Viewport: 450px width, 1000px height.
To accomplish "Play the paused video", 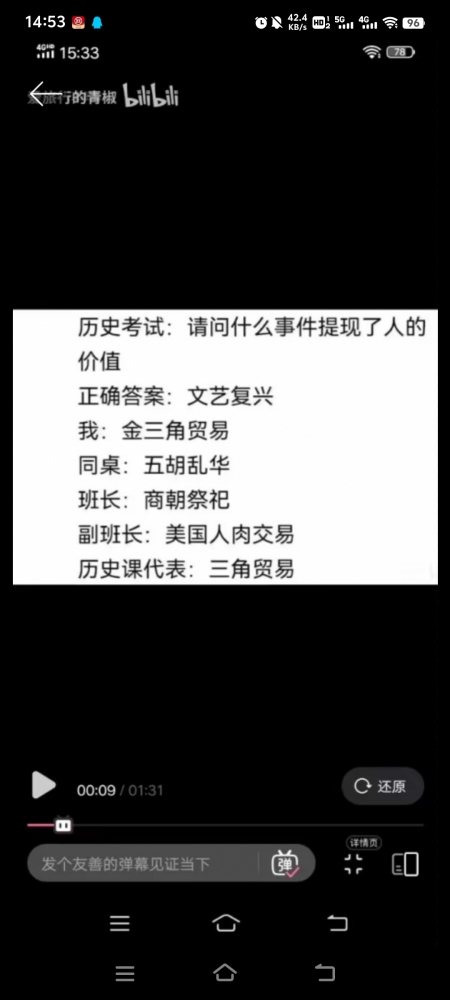I will [x=44, y=785].
